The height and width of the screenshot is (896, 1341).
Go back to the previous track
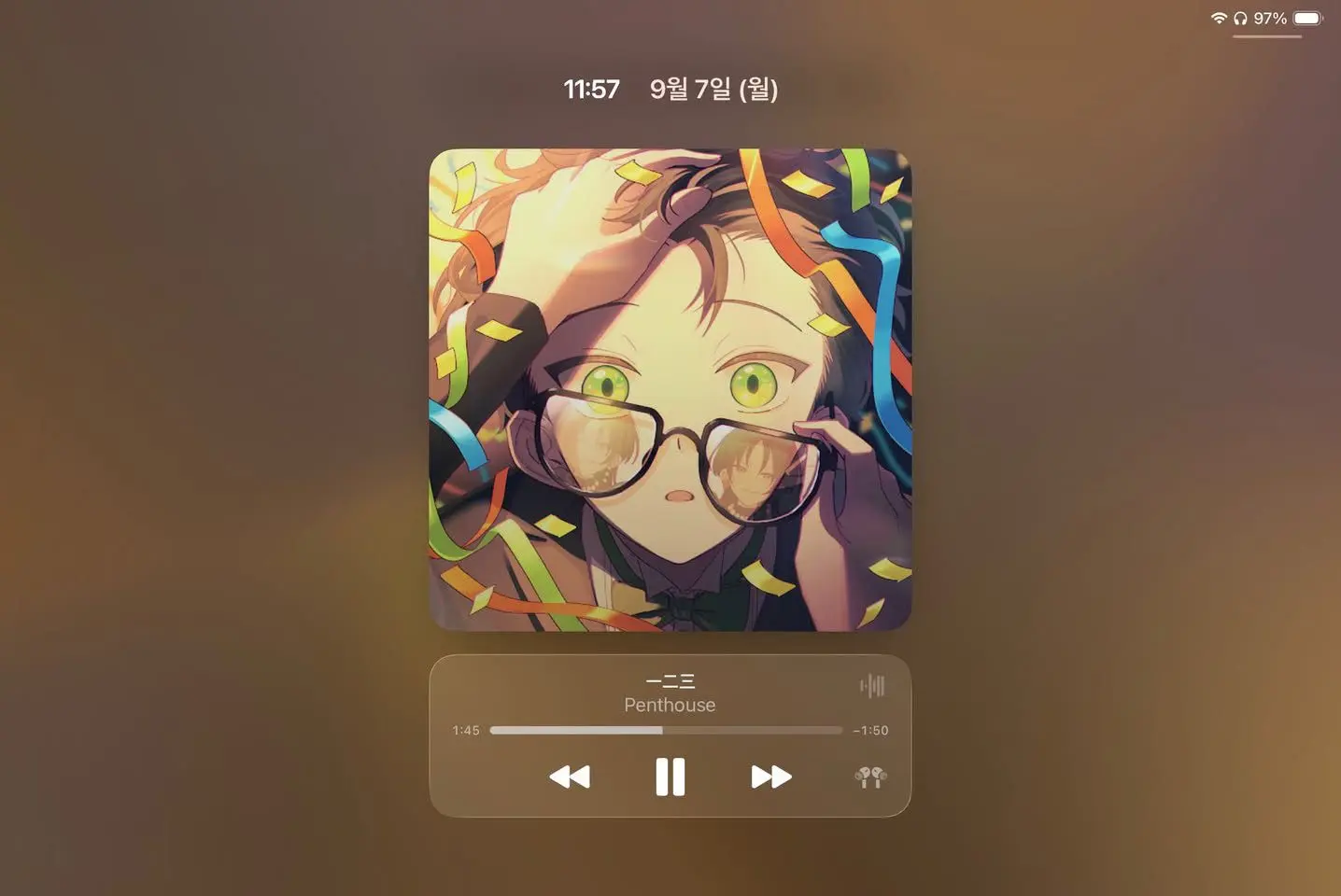pyautogui.click(x=569, y=777)
